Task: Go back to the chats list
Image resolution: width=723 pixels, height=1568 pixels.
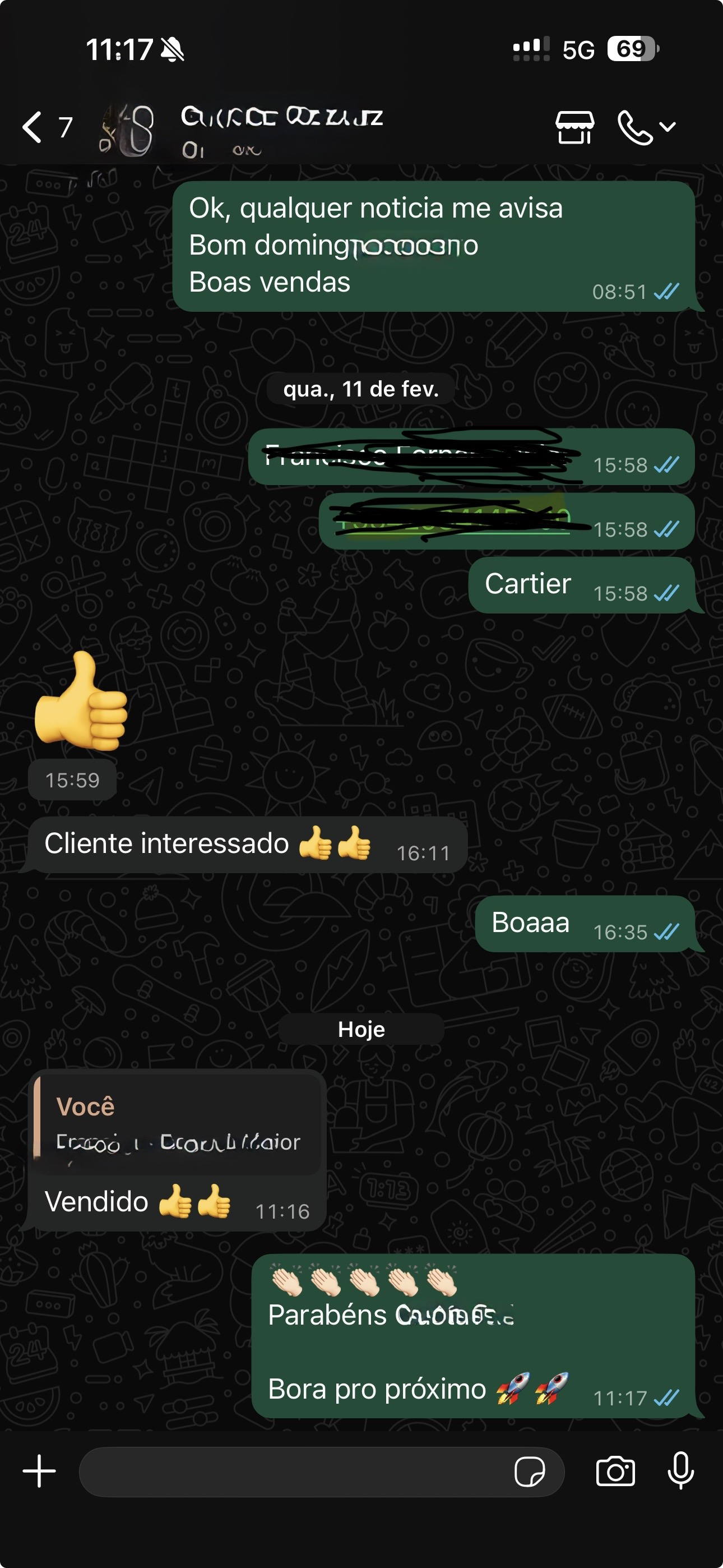Action: pos(34,127)
